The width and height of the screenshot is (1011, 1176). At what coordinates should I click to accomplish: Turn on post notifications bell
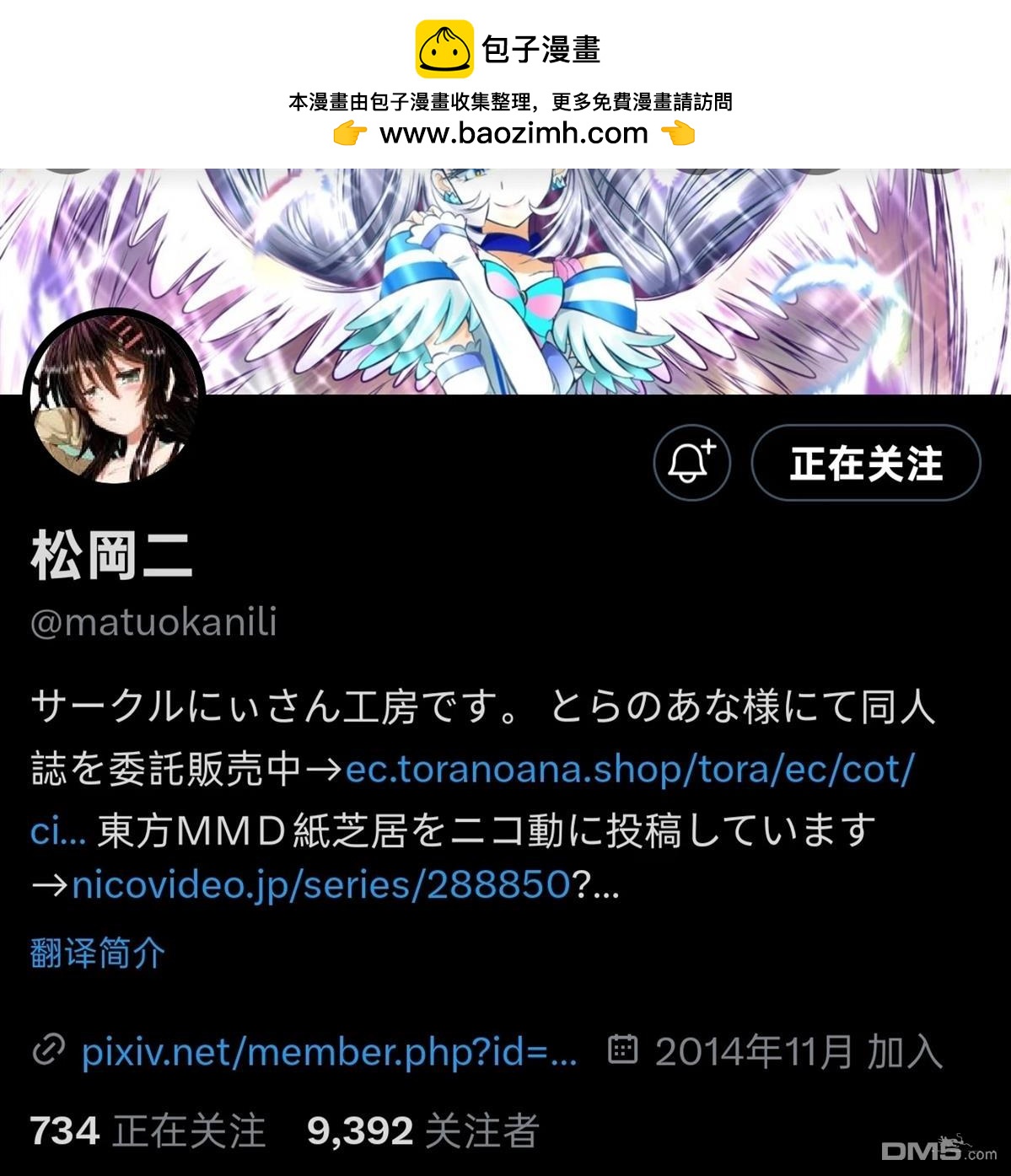[691, 463]
